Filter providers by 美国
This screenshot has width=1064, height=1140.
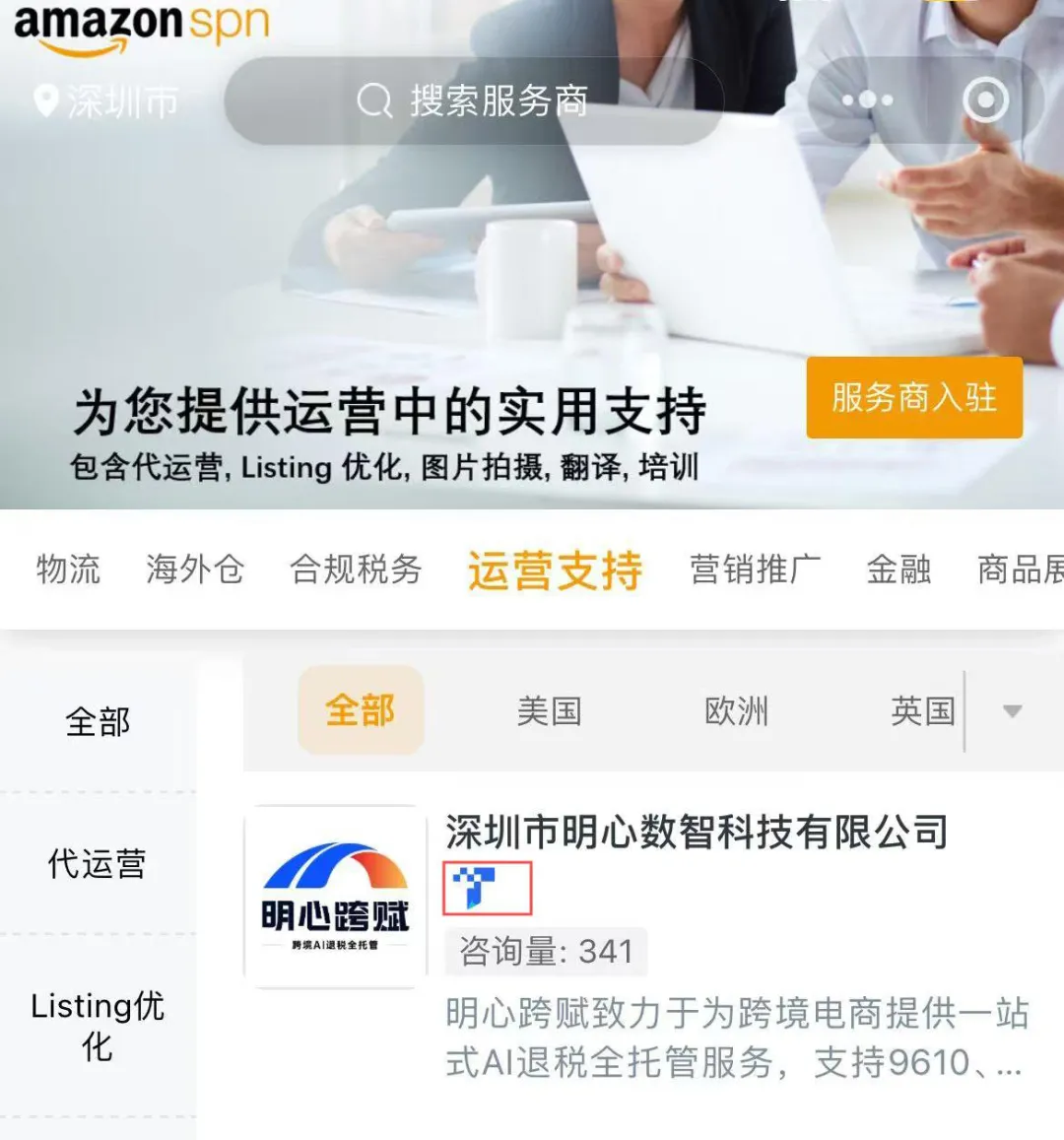point(549,710)
